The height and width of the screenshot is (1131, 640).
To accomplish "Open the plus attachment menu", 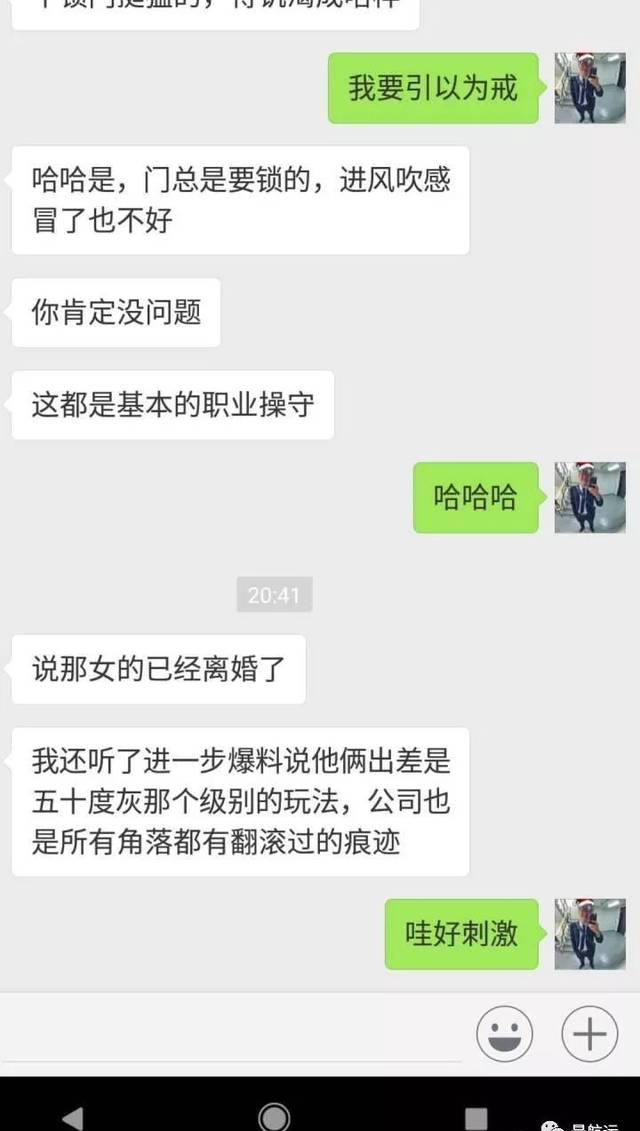I will click(x=590, y=1033).
